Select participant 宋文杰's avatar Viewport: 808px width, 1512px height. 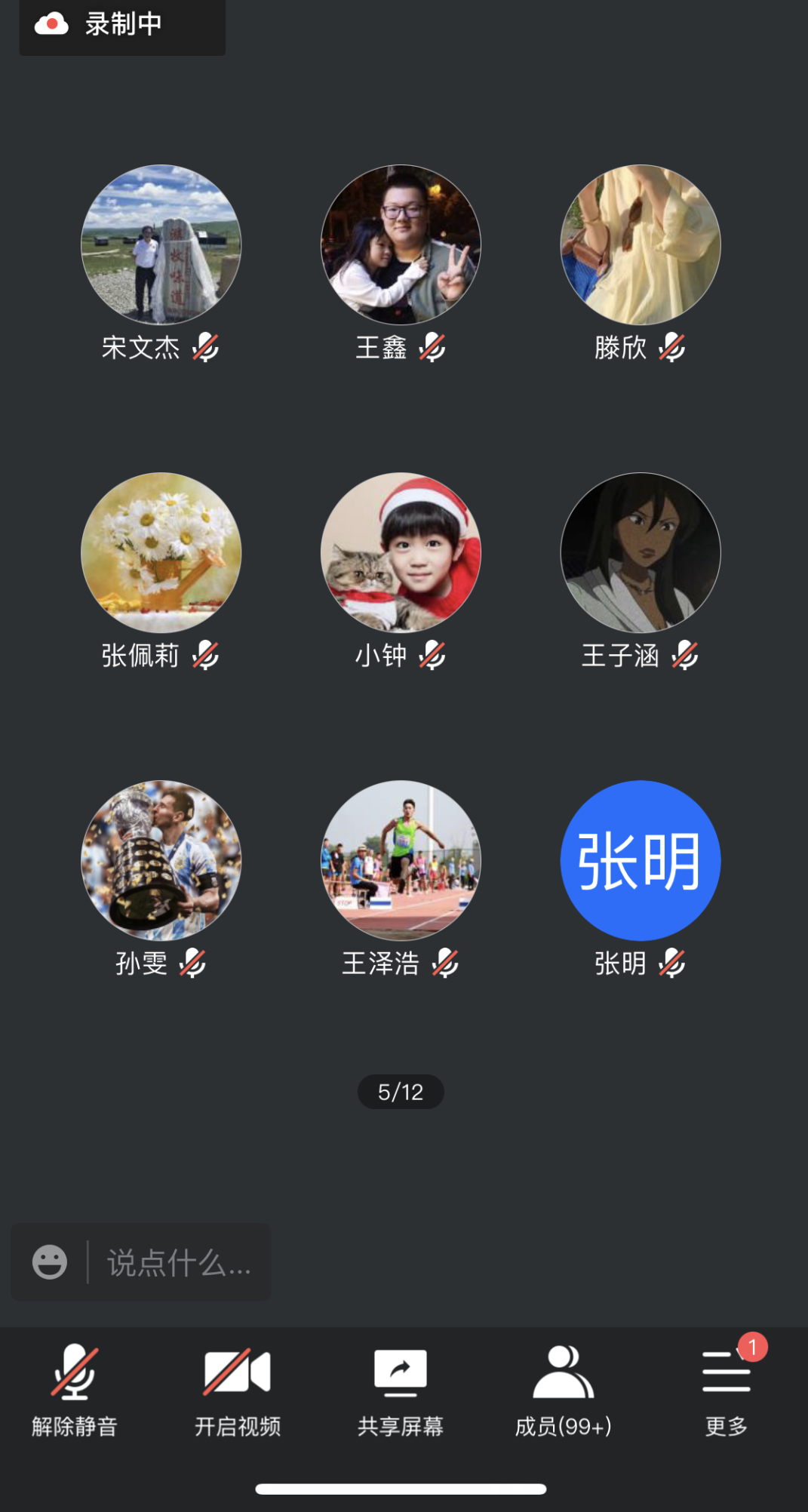[x=161, y=244]
